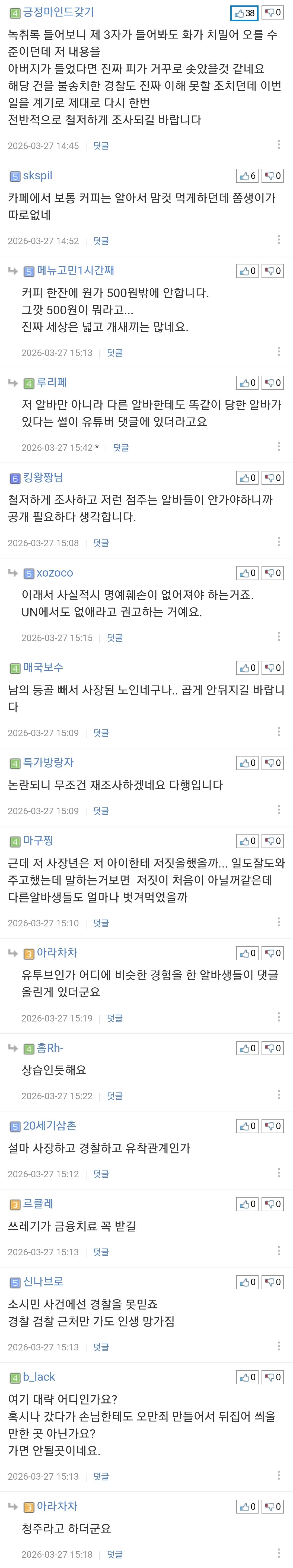
Task: Like 아라차차's 청주 reply
Action: point(247,1506)
